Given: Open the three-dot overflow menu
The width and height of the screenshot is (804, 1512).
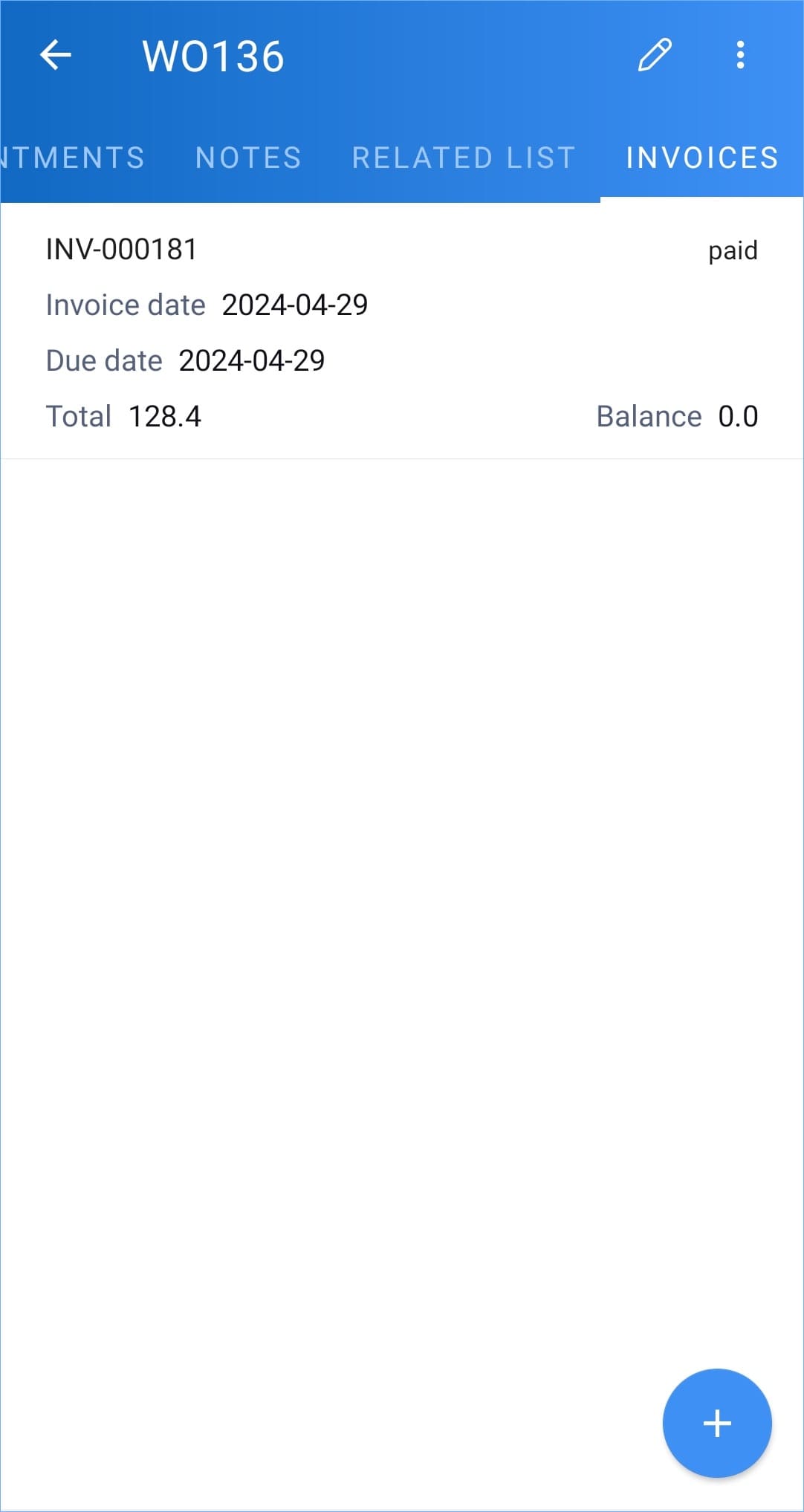Looking at the screenshot, I should tap(740, 56).
